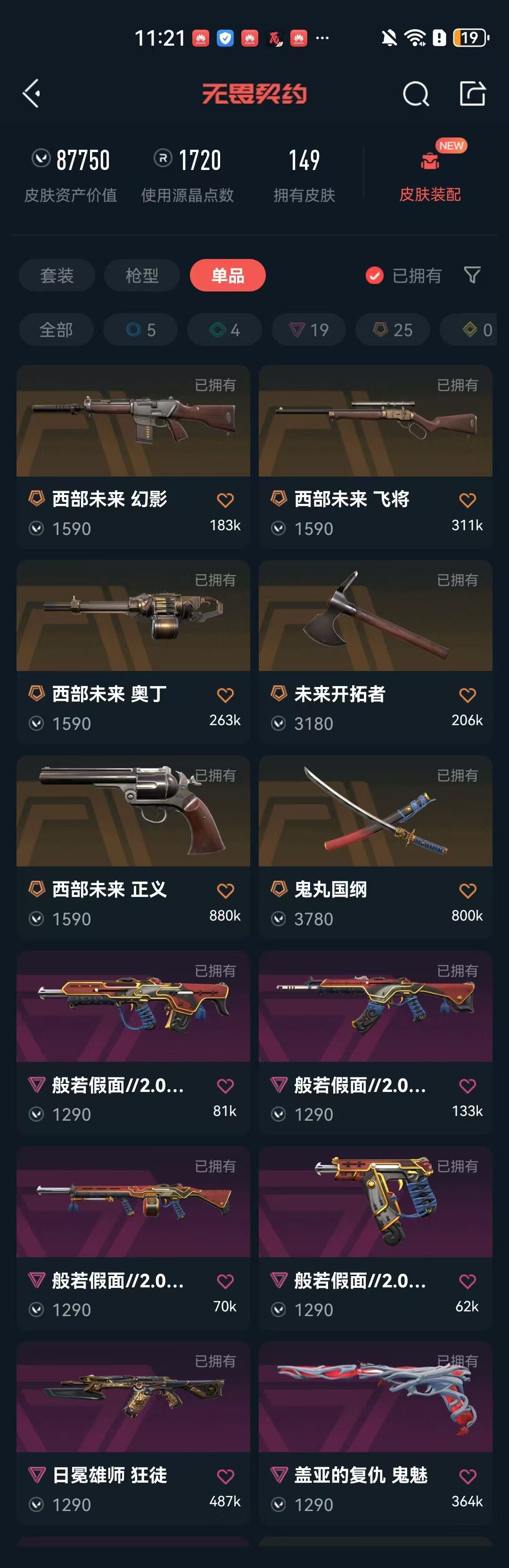509x1568 pixels.
Task: Share this skin inventory page
Action: [x=472, y=93]
